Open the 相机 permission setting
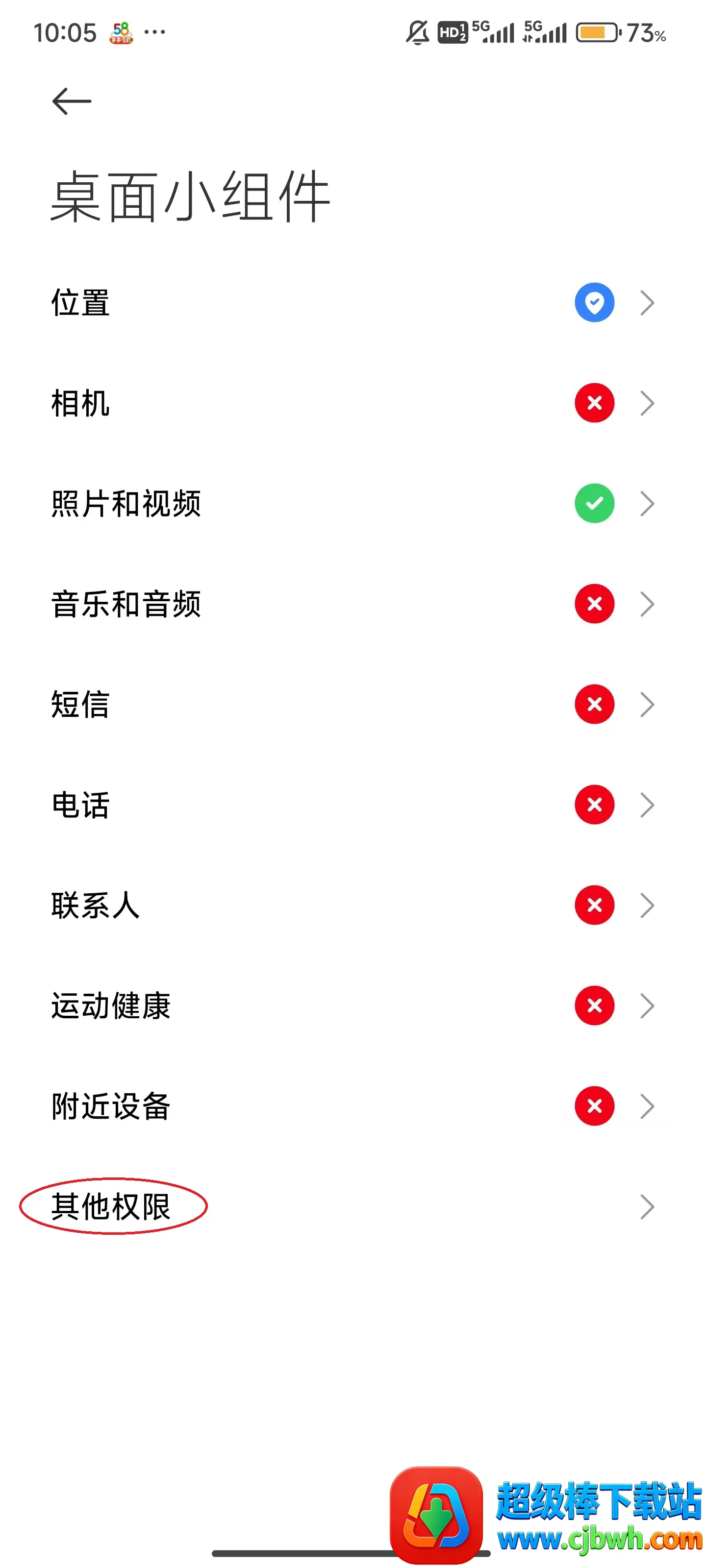The width and height of the screenshot is (706, 1568). [353, 403]
